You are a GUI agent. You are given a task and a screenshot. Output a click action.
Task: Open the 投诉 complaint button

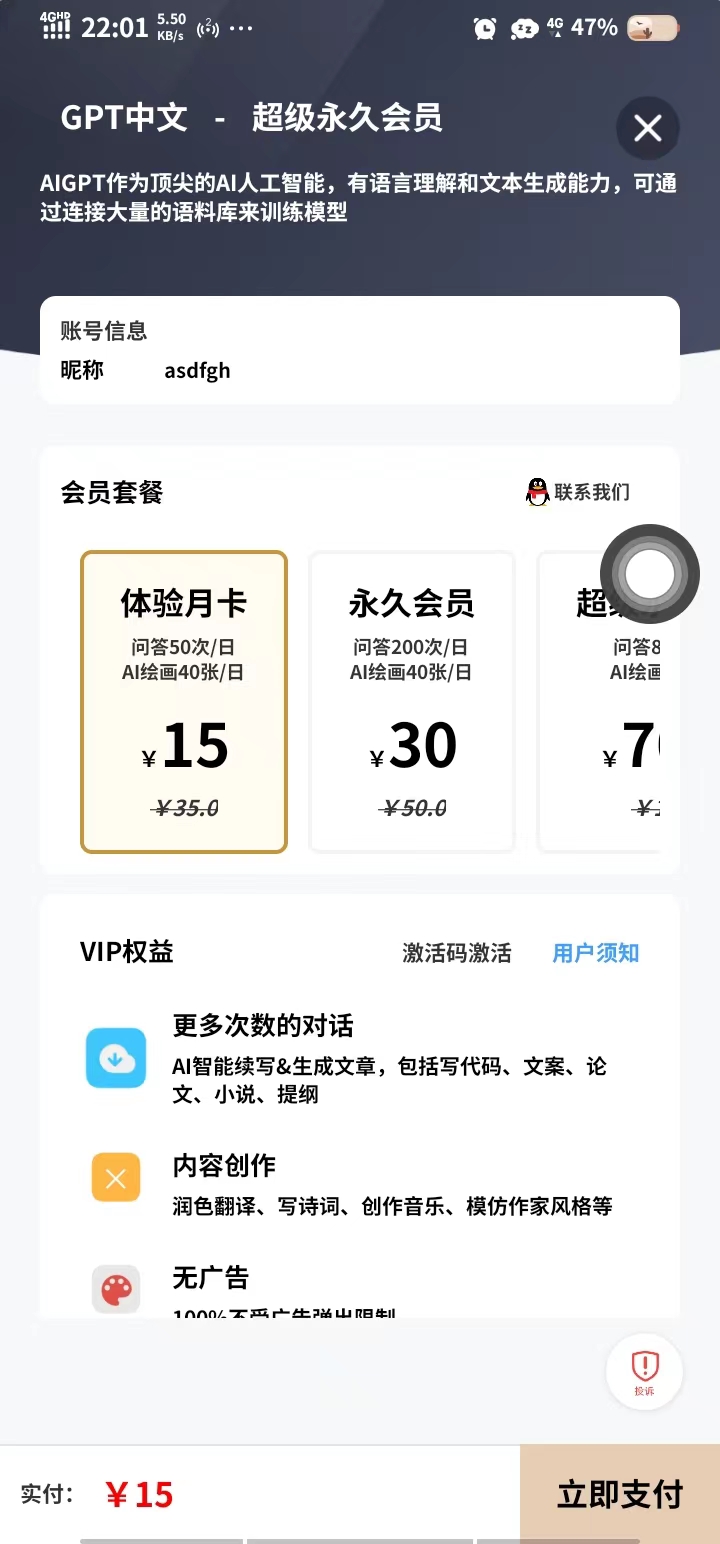point(645,1371)
